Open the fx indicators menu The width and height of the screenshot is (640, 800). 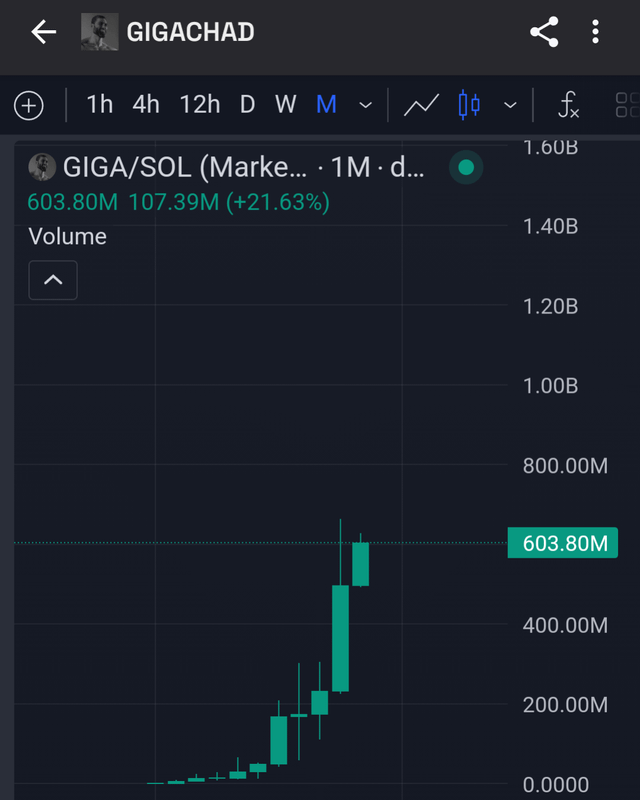[x=568, y=105]
